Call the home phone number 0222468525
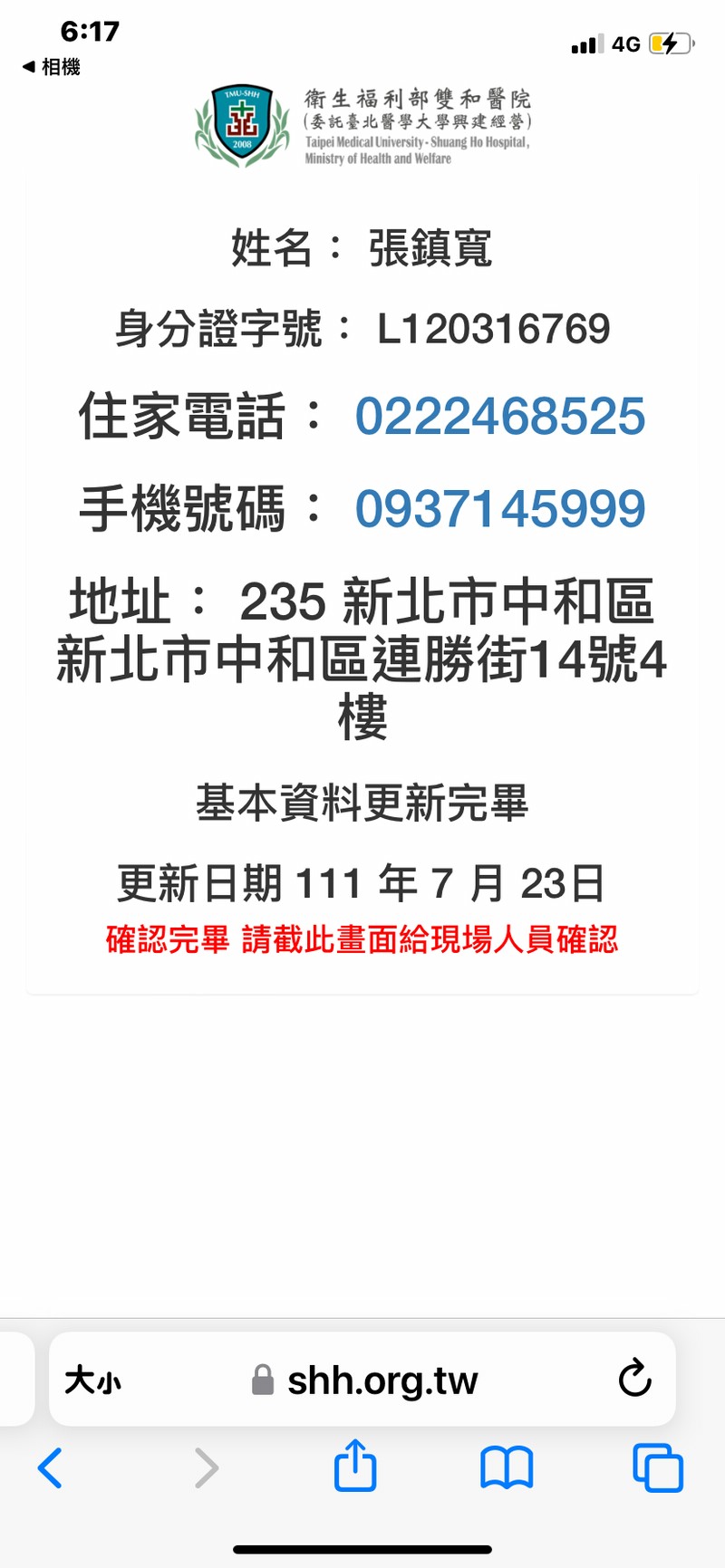 coord(499,417)
